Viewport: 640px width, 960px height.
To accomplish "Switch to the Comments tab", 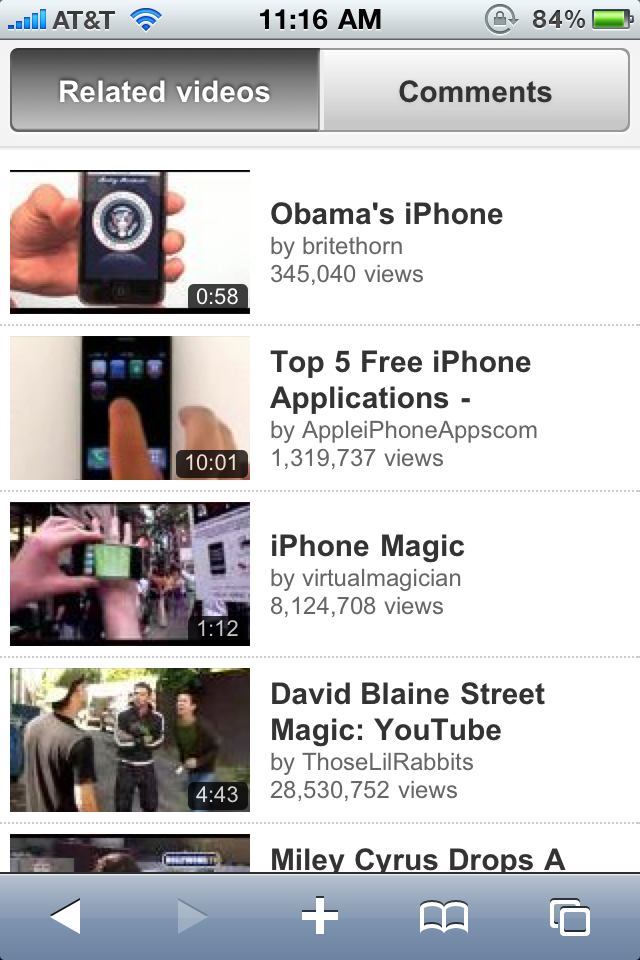I will [475, 93].
